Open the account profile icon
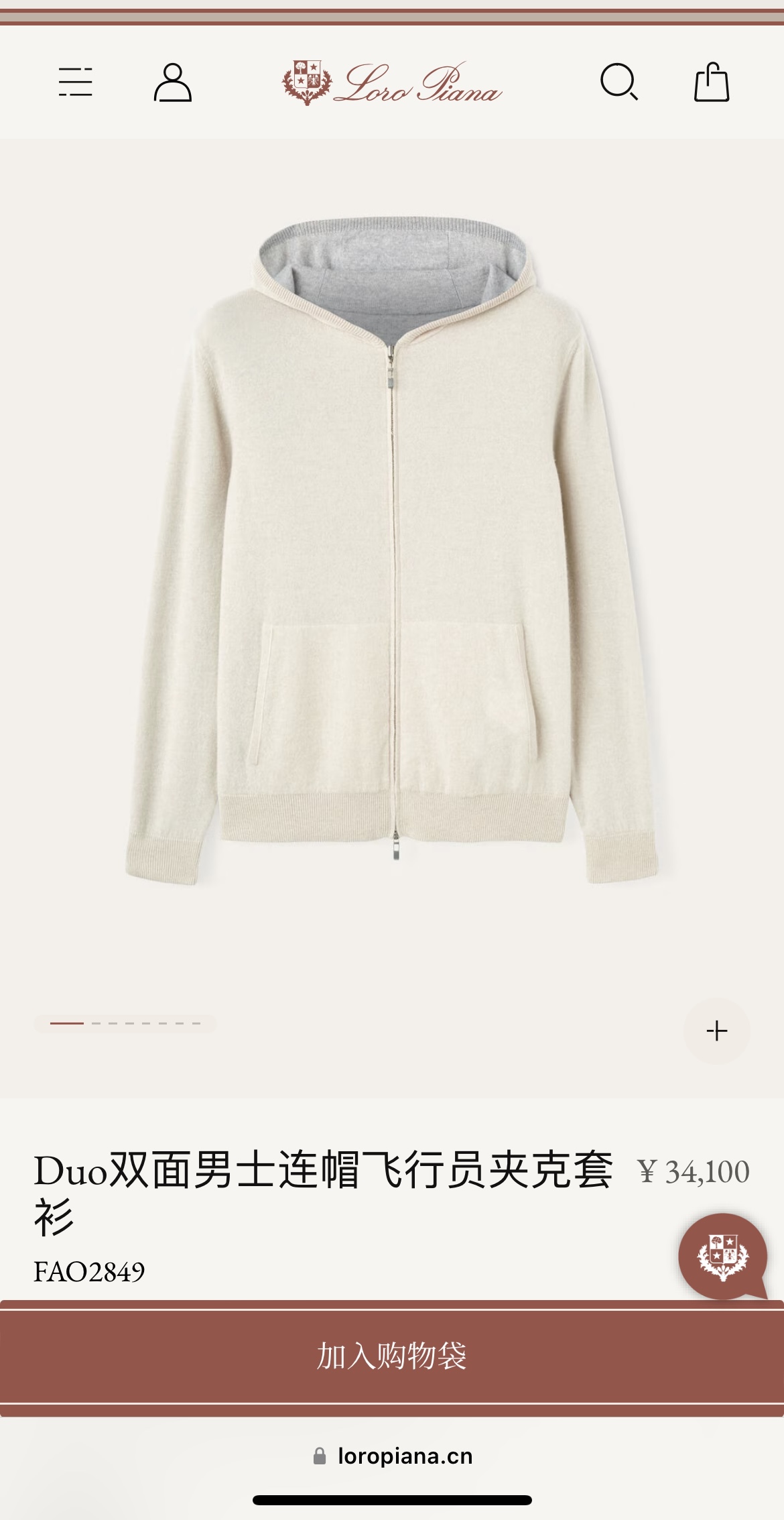This screenshot has height=1520, width=784. tap(173, 82)
